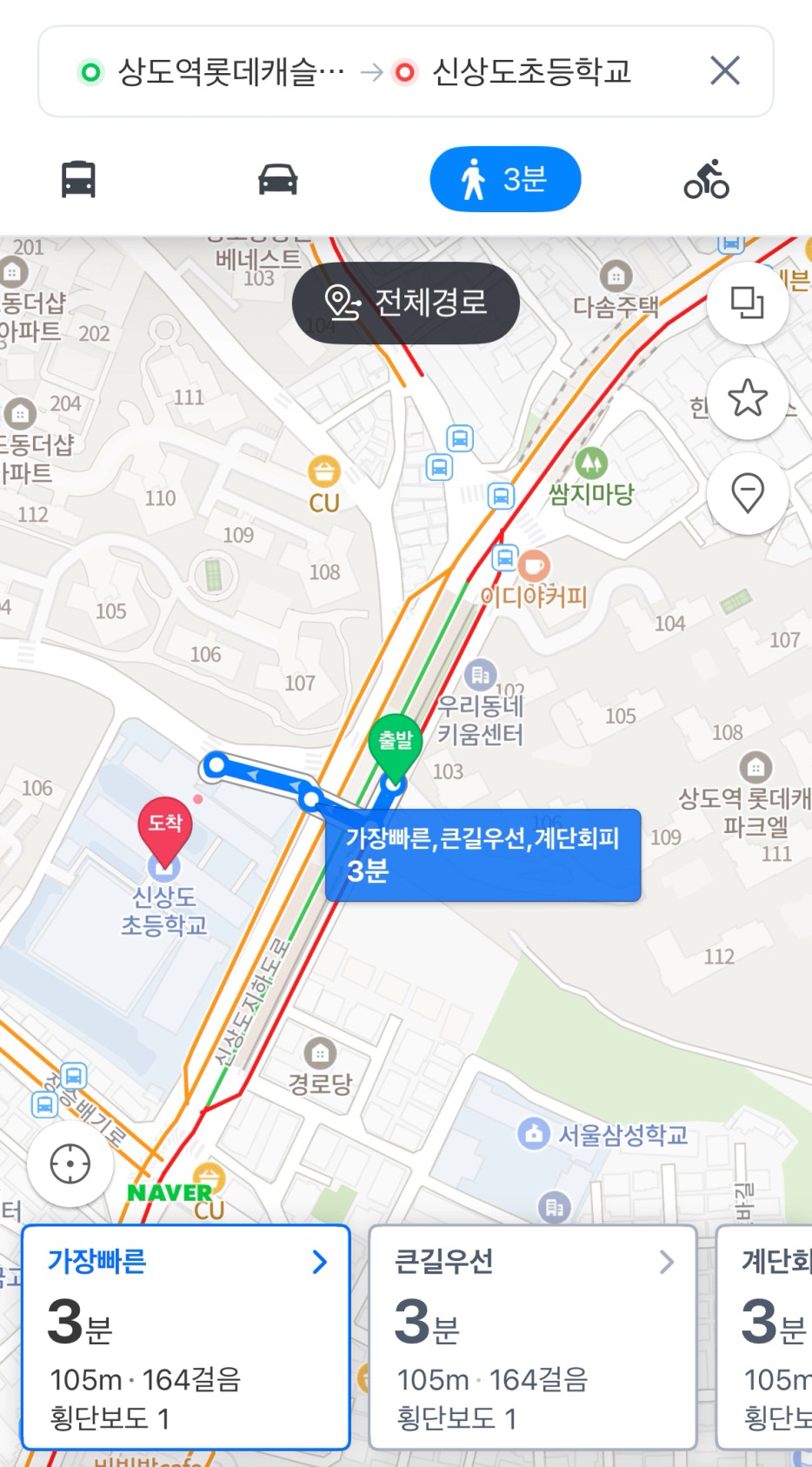Save this route with the star
The image size is (812, 1467).
[x=747, y=399]
